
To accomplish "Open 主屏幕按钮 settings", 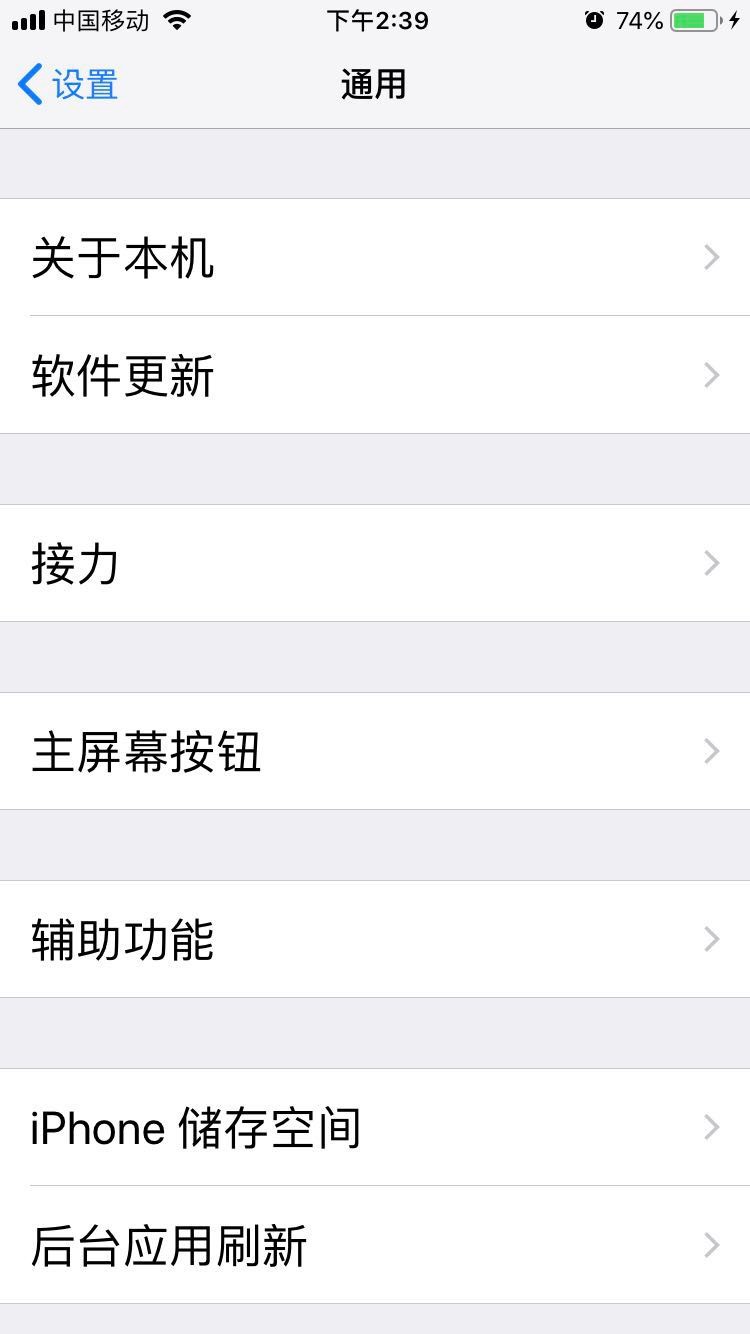I will coord(374,752).
